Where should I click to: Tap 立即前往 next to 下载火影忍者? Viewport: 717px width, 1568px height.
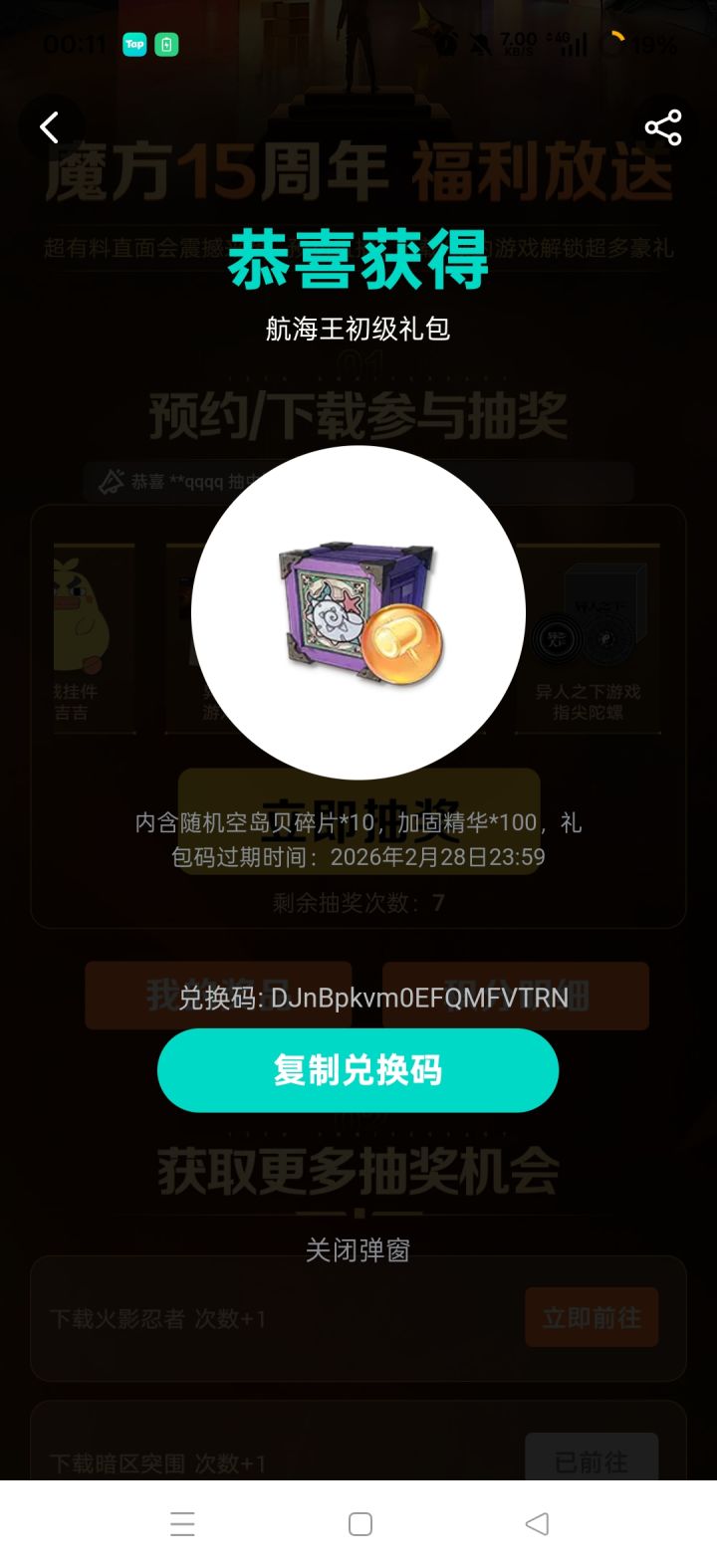click(592, 1316)
